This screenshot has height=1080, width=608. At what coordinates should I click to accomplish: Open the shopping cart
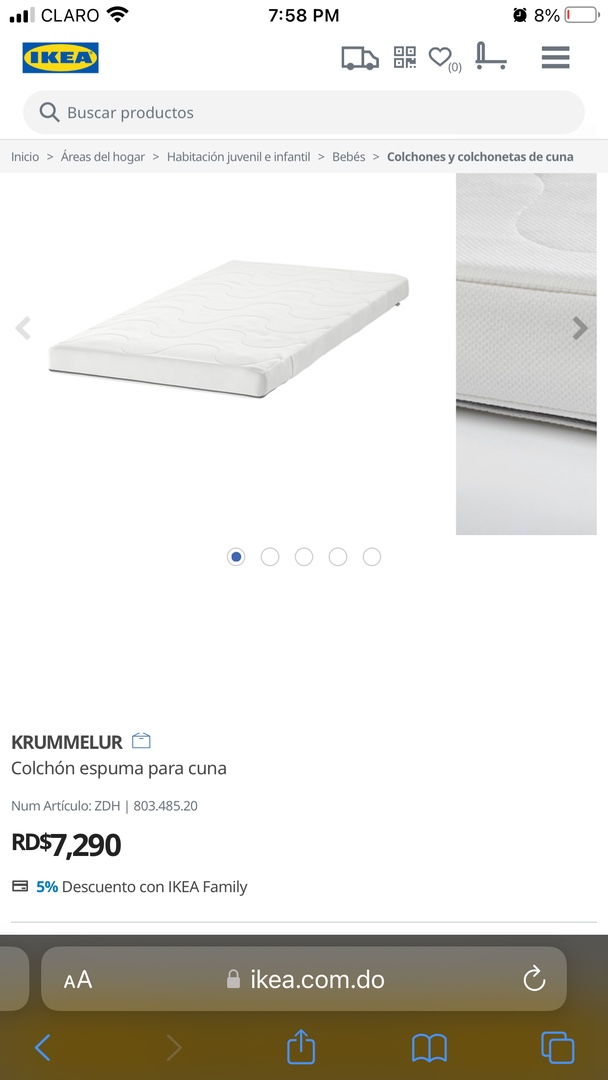pos(490,56)
